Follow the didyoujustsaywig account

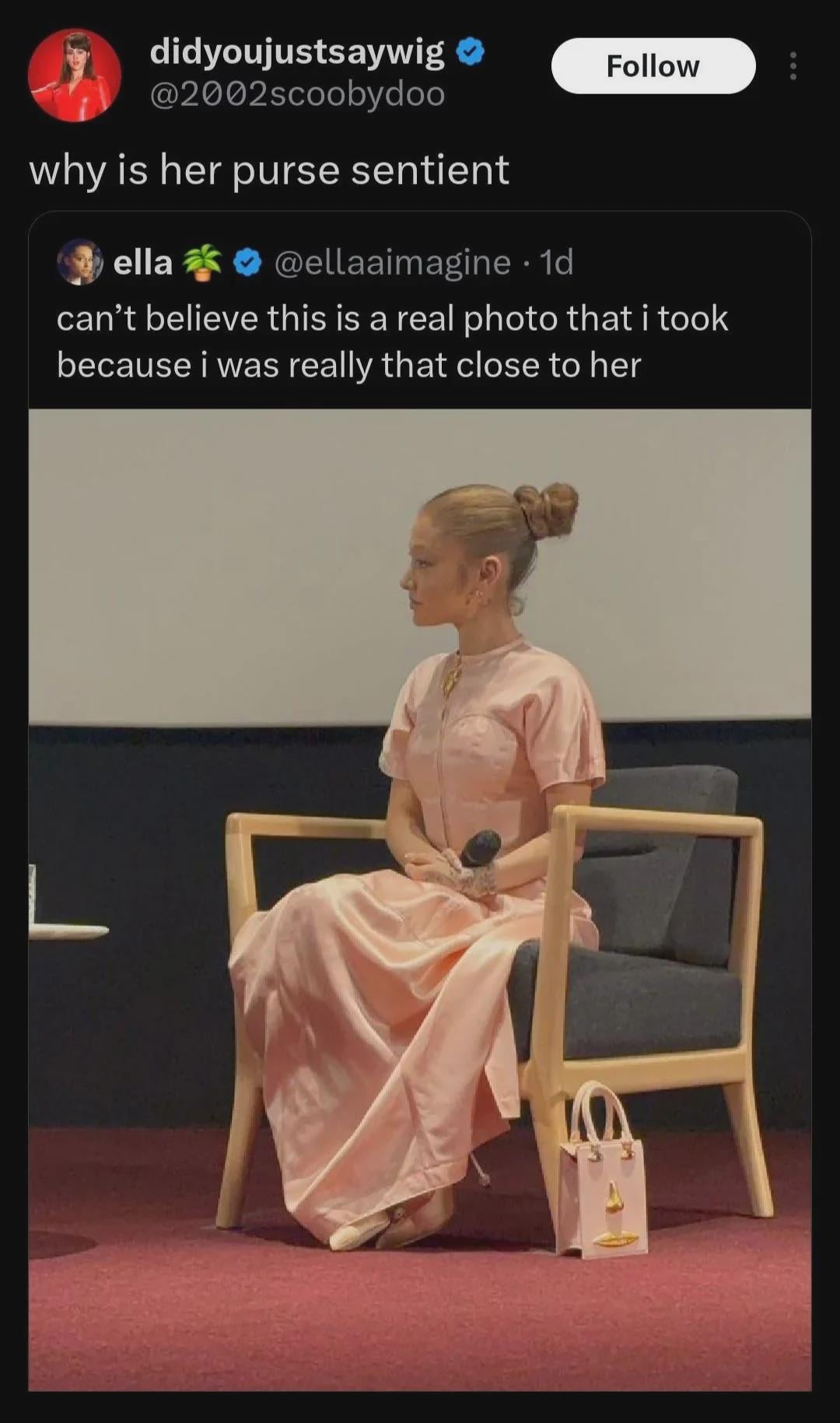tap(653, 66)
